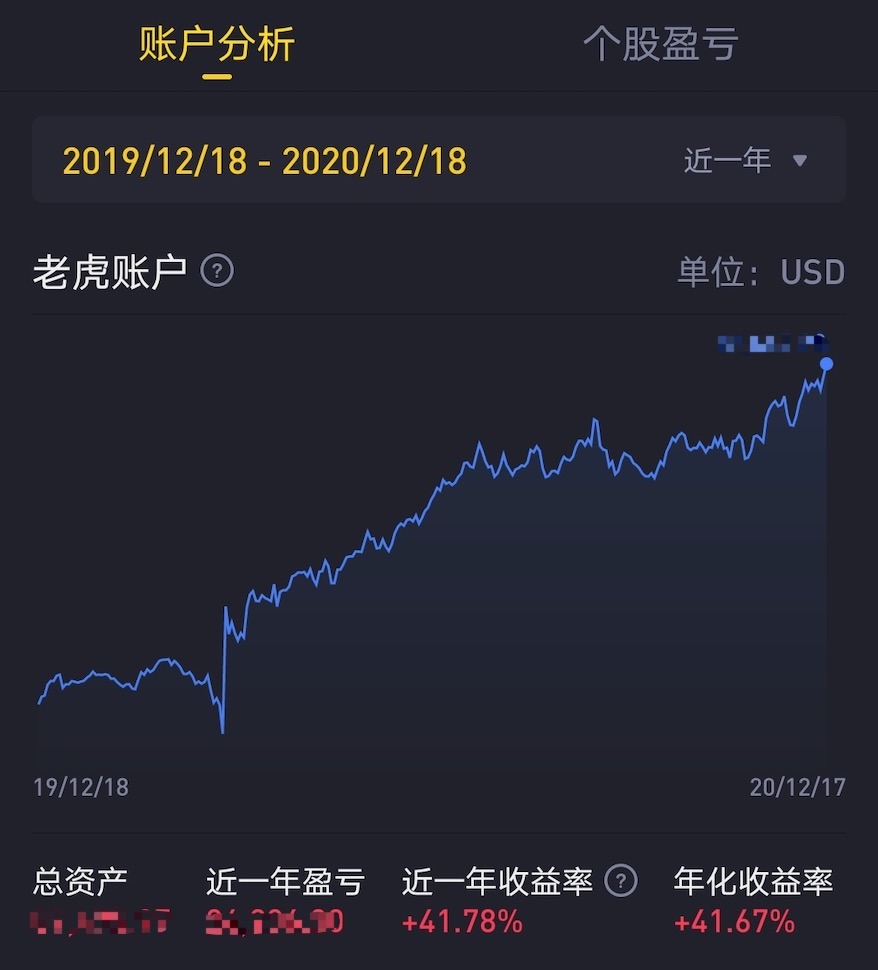Select the 账户分析 tab

click(217, 45)
